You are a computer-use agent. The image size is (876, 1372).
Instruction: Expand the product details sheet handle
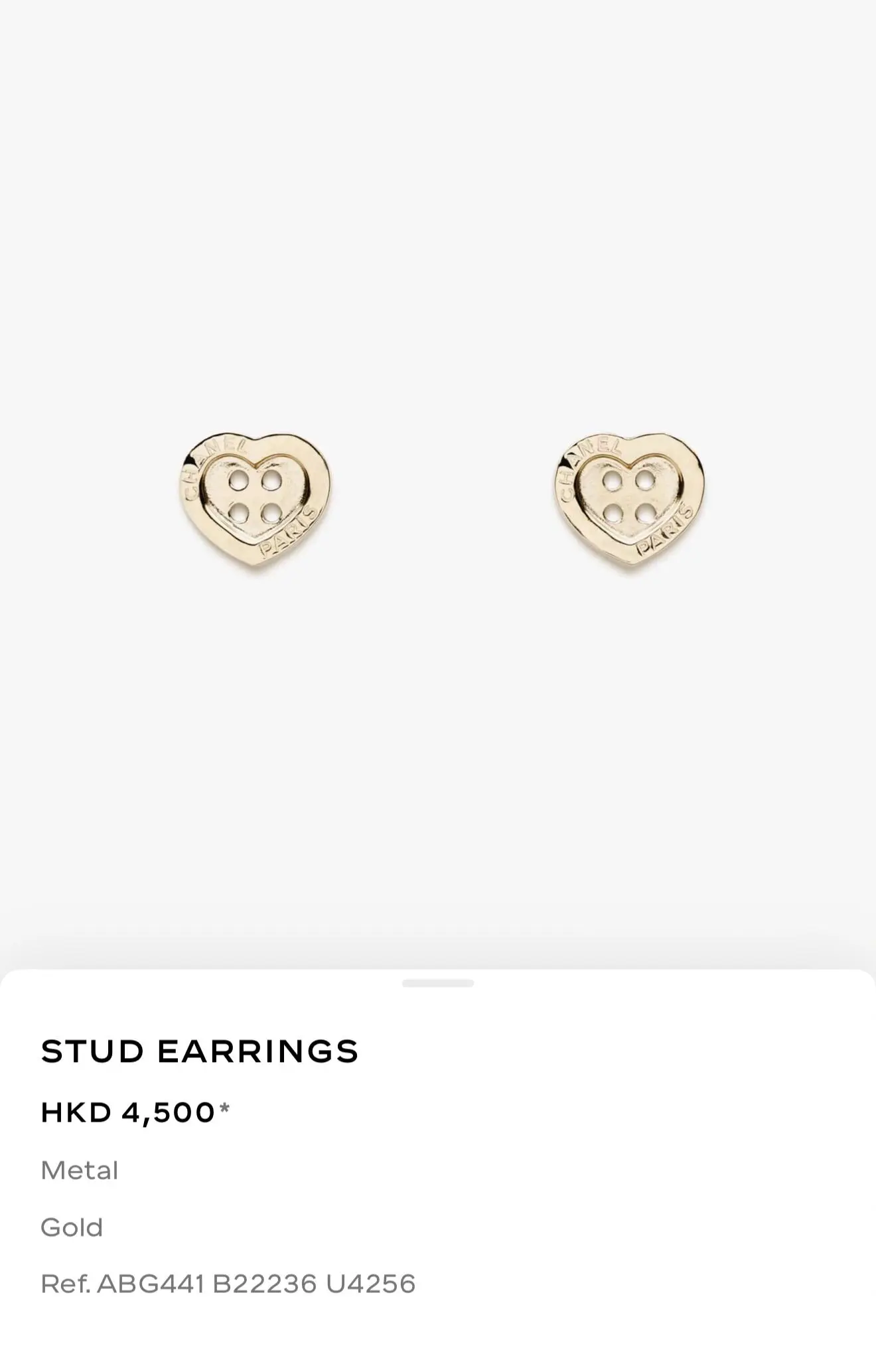[x=438, y=983]
